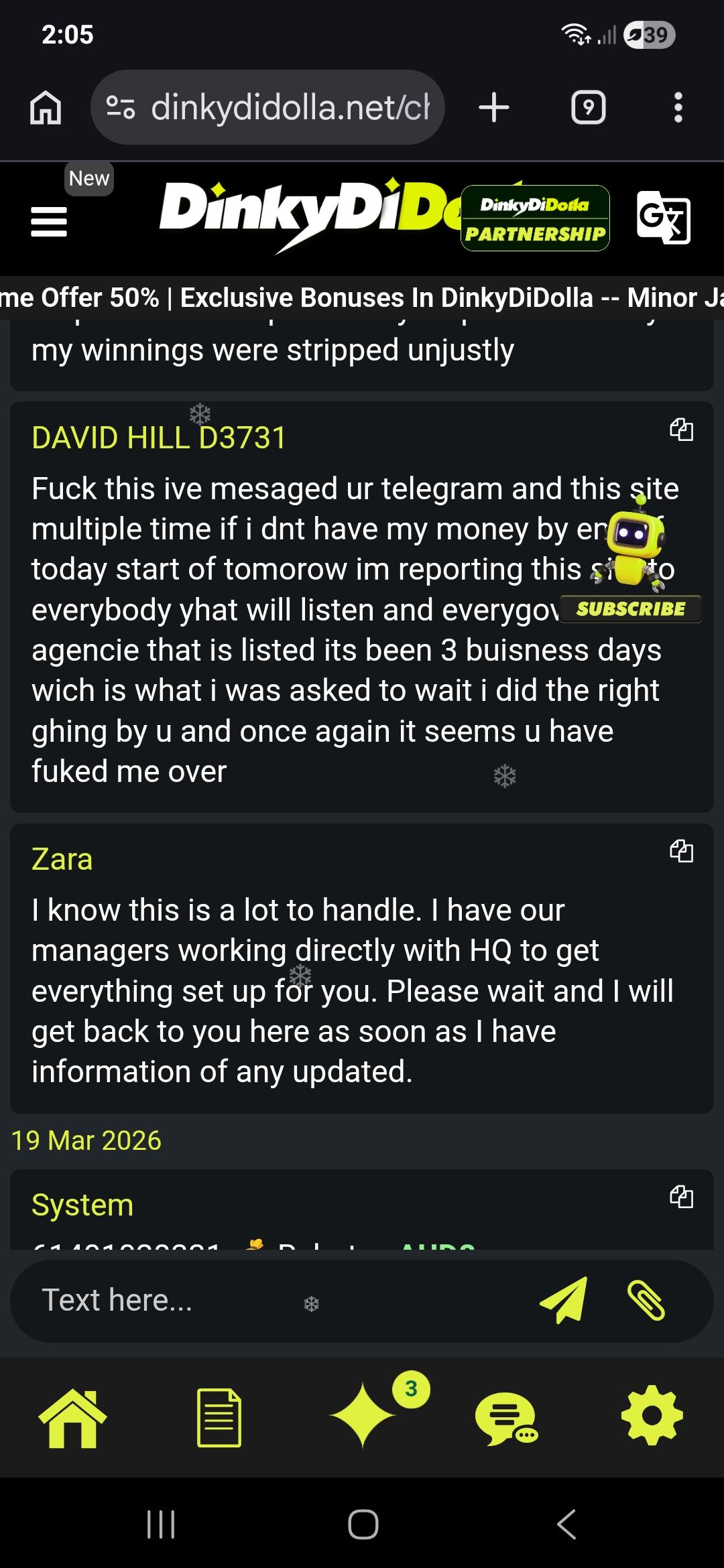Open the document list tab
Viewport: 724px width, 1568px height.
point(219,1417)
